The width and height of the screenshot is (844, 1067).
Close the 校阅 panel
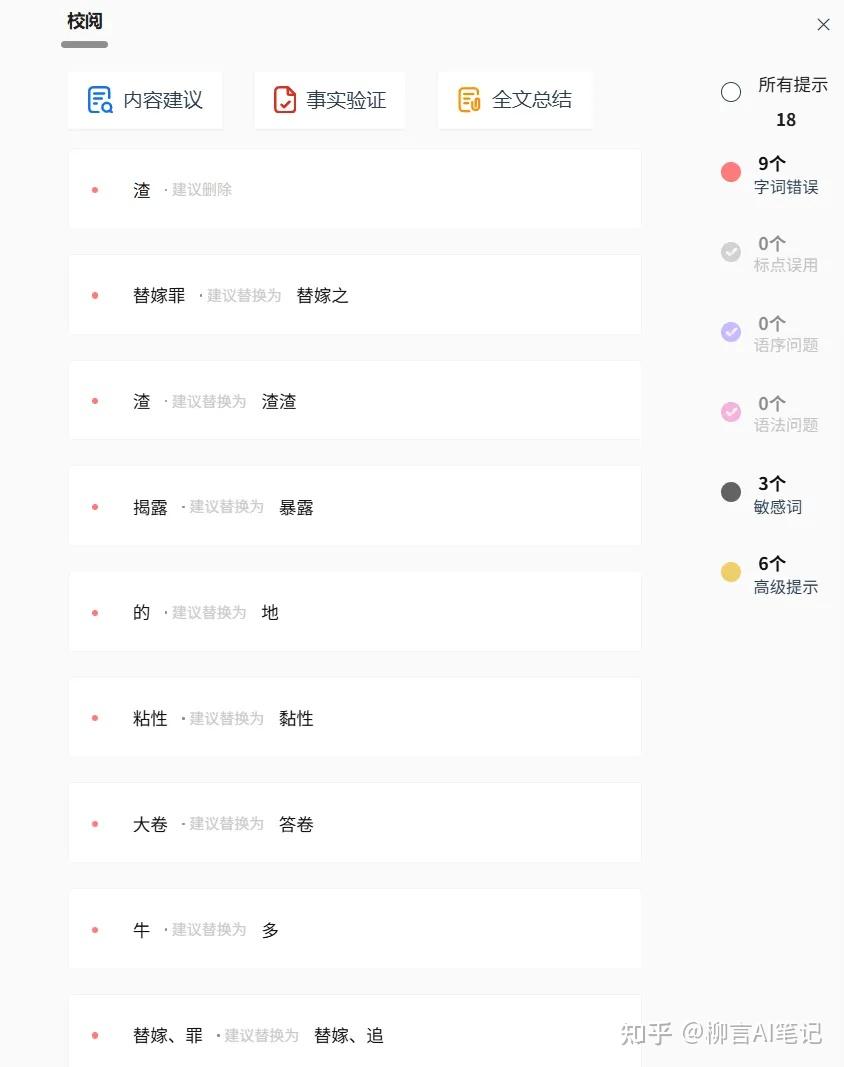coord(823,25)
